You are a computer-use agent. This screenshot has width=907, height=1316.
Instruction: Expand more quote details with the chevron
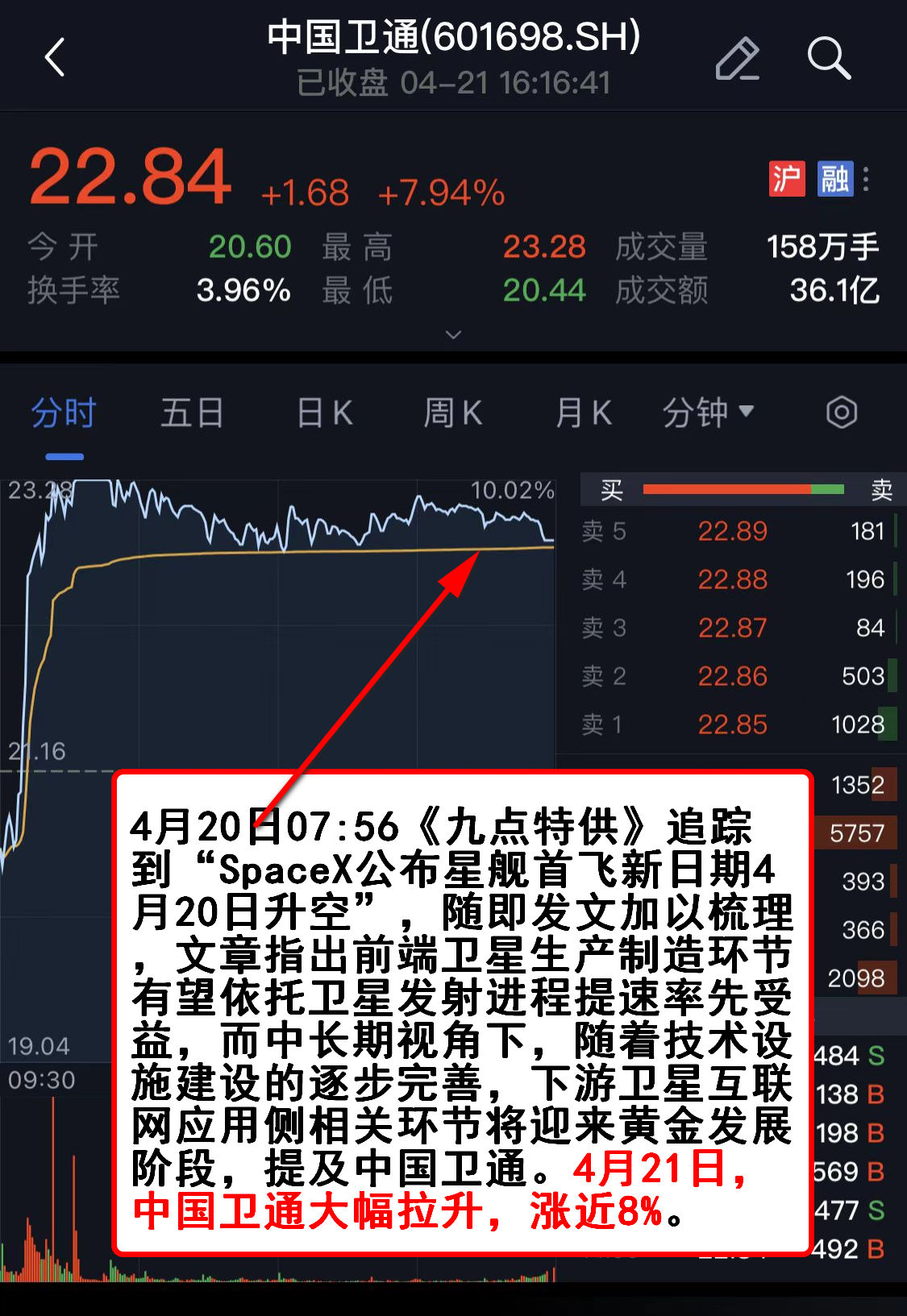454,334
